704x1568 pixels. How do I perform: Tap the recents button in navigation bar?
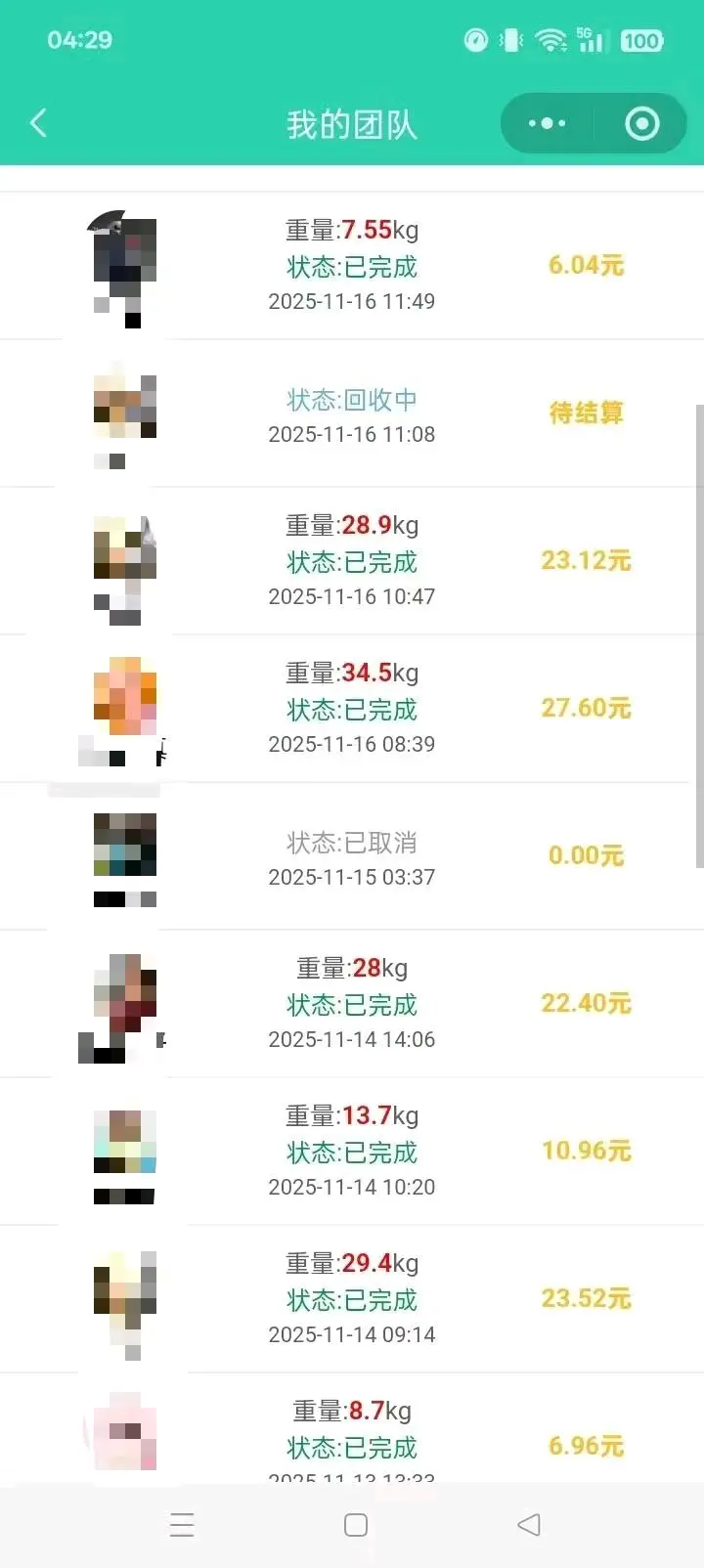182,1523
